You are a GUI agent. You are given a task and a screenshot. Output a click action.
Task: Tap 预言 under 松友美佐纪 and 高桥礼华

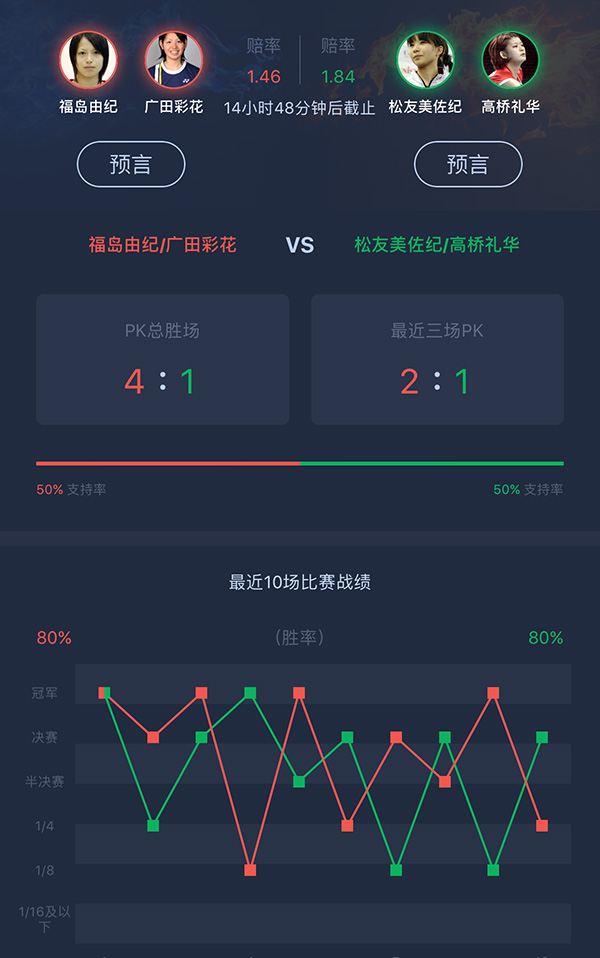coord(468,164)
